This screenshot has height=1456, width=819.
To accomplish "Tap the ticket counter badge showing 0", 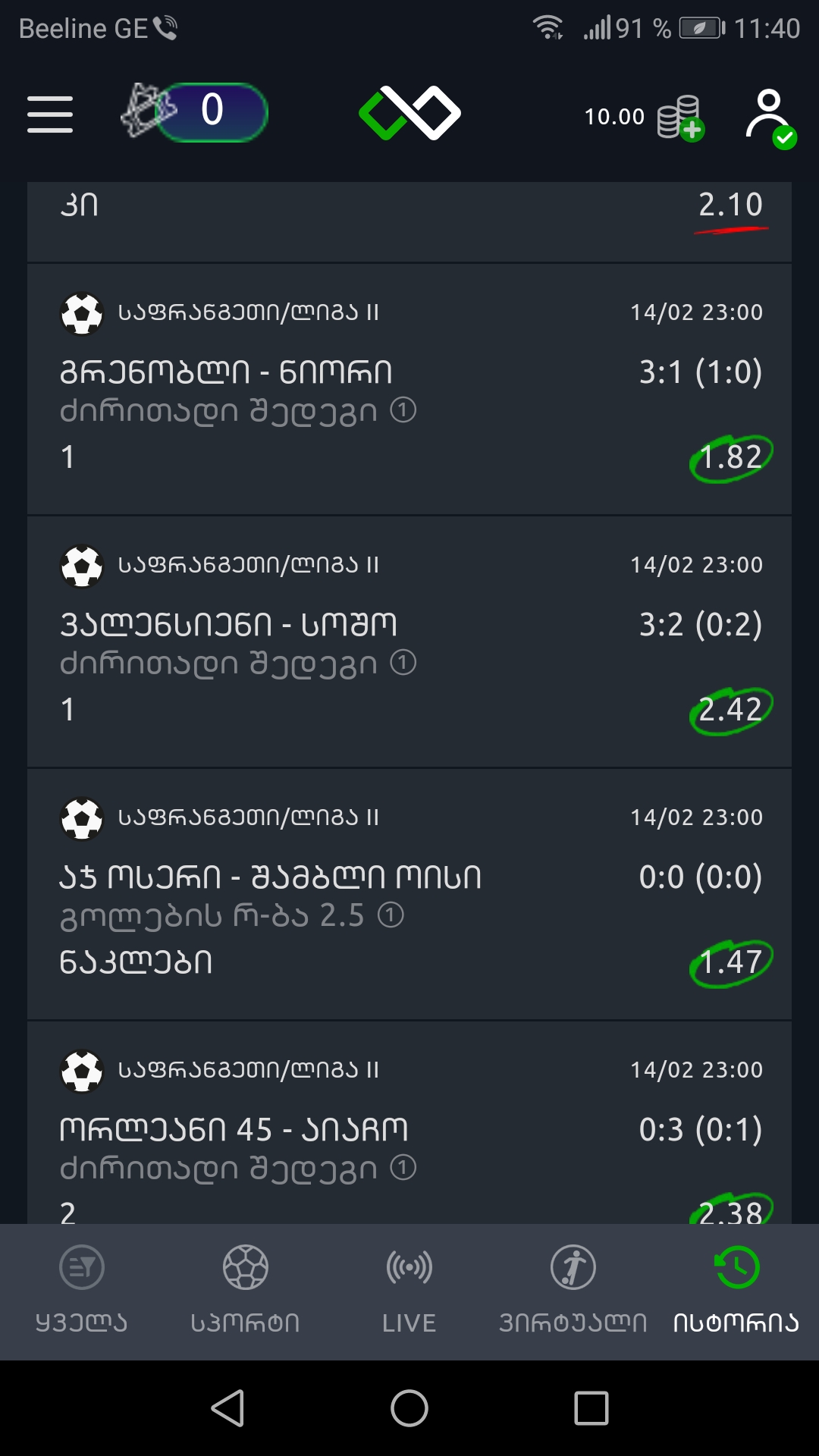I will point(196,112).
